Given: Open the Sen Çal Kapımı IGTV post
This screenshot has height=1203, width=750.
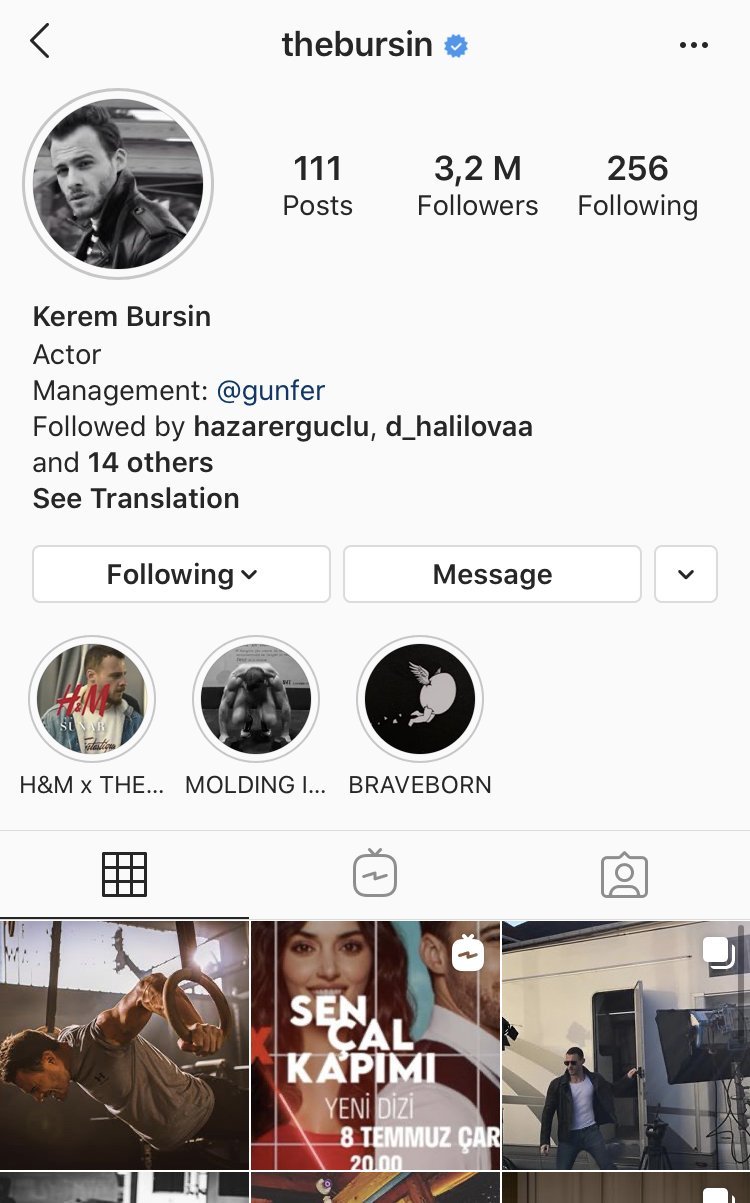Looking at the screenshot, I should pyautogui.click(x=375, y=1045).
